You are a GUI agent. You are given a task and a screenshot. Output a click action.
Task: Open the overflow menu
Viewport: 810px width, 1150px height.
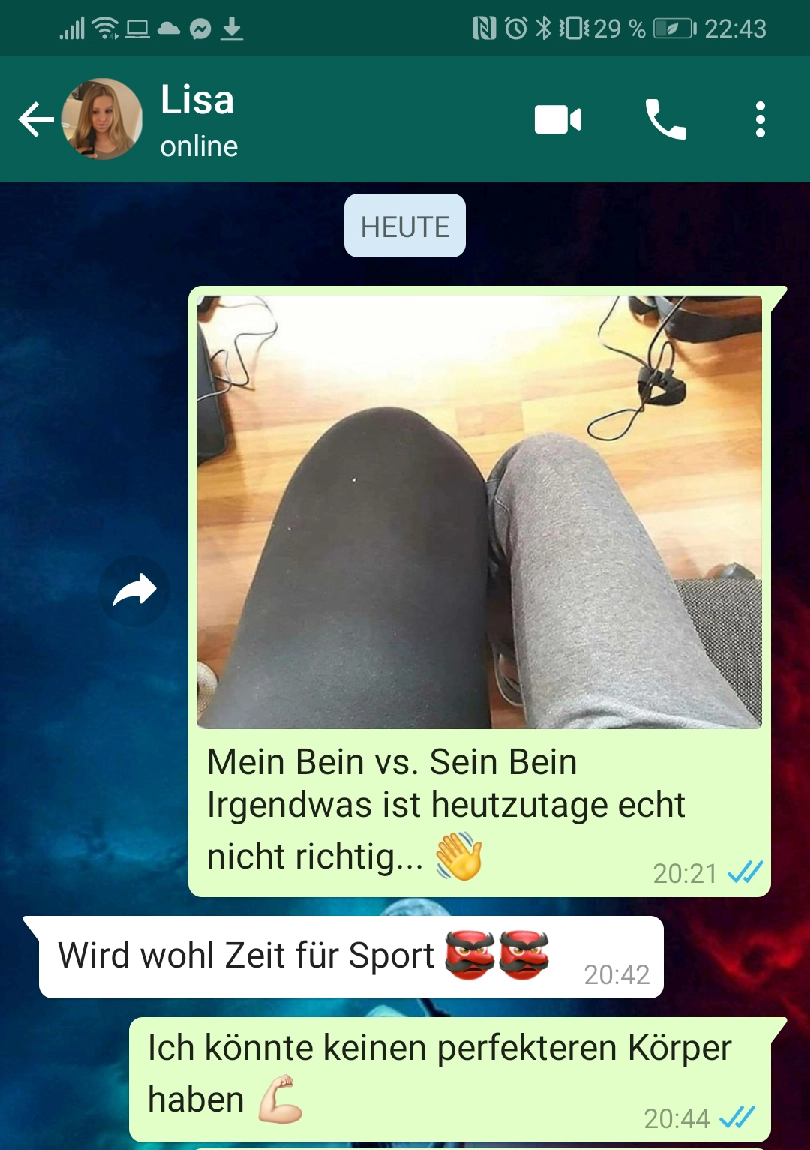pos(760,120)
